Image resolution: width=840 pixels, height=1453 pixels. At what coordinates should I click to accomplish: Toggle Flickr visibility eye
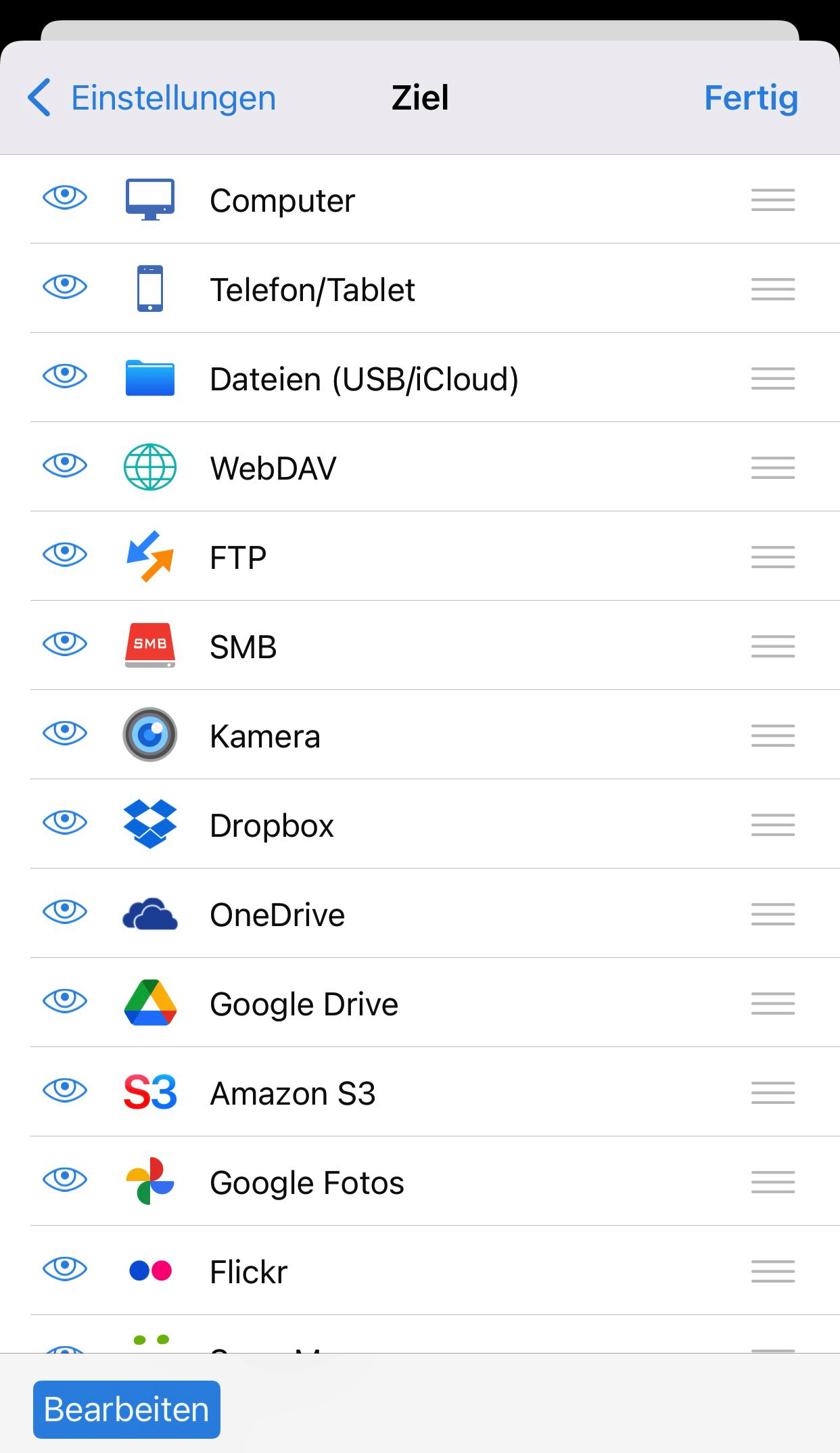click(x=65, y=1269)
